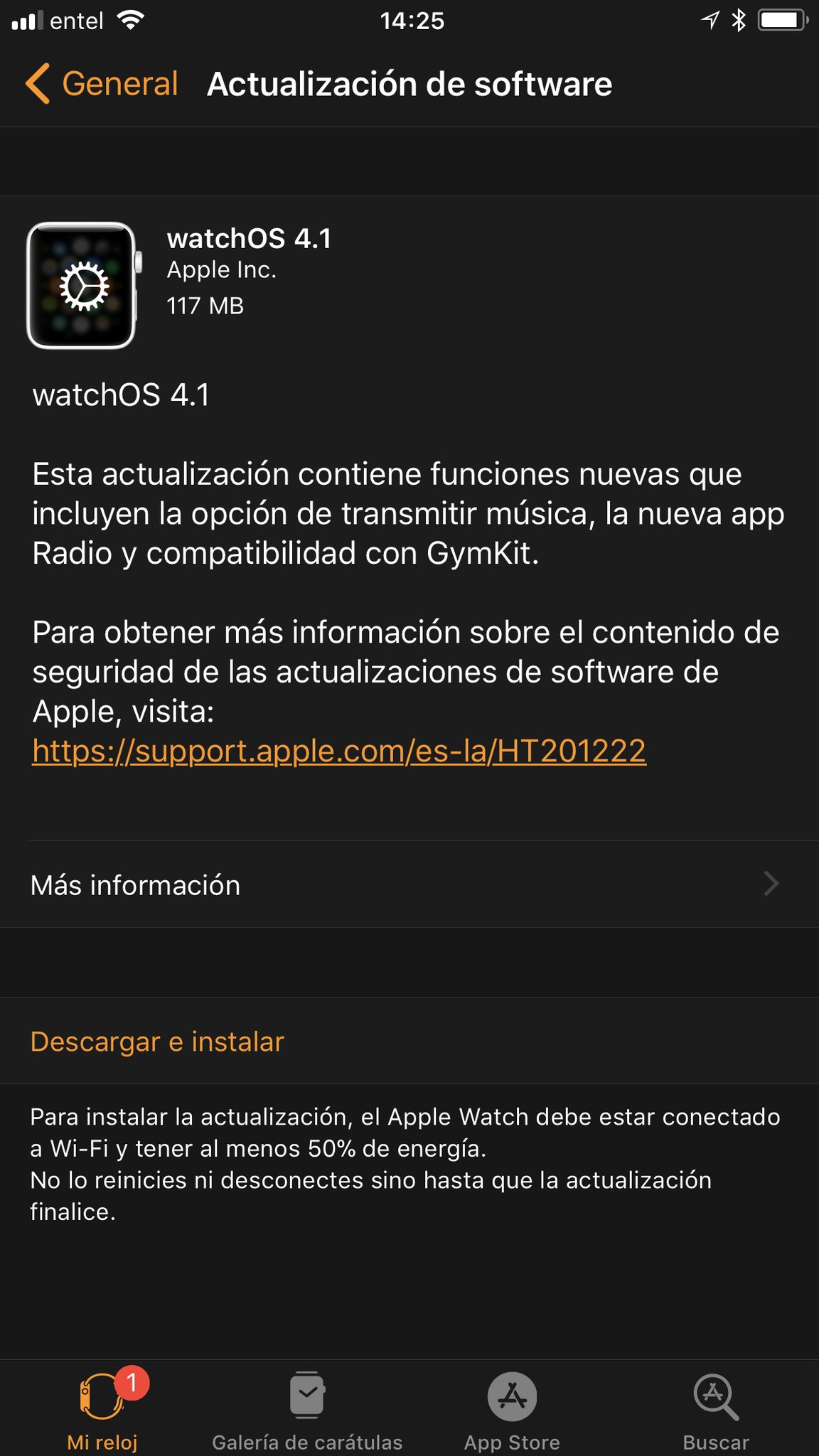819x1456 pixels.
Task: Switch to the Mi reloj tab
Action: coord(102,1408)
